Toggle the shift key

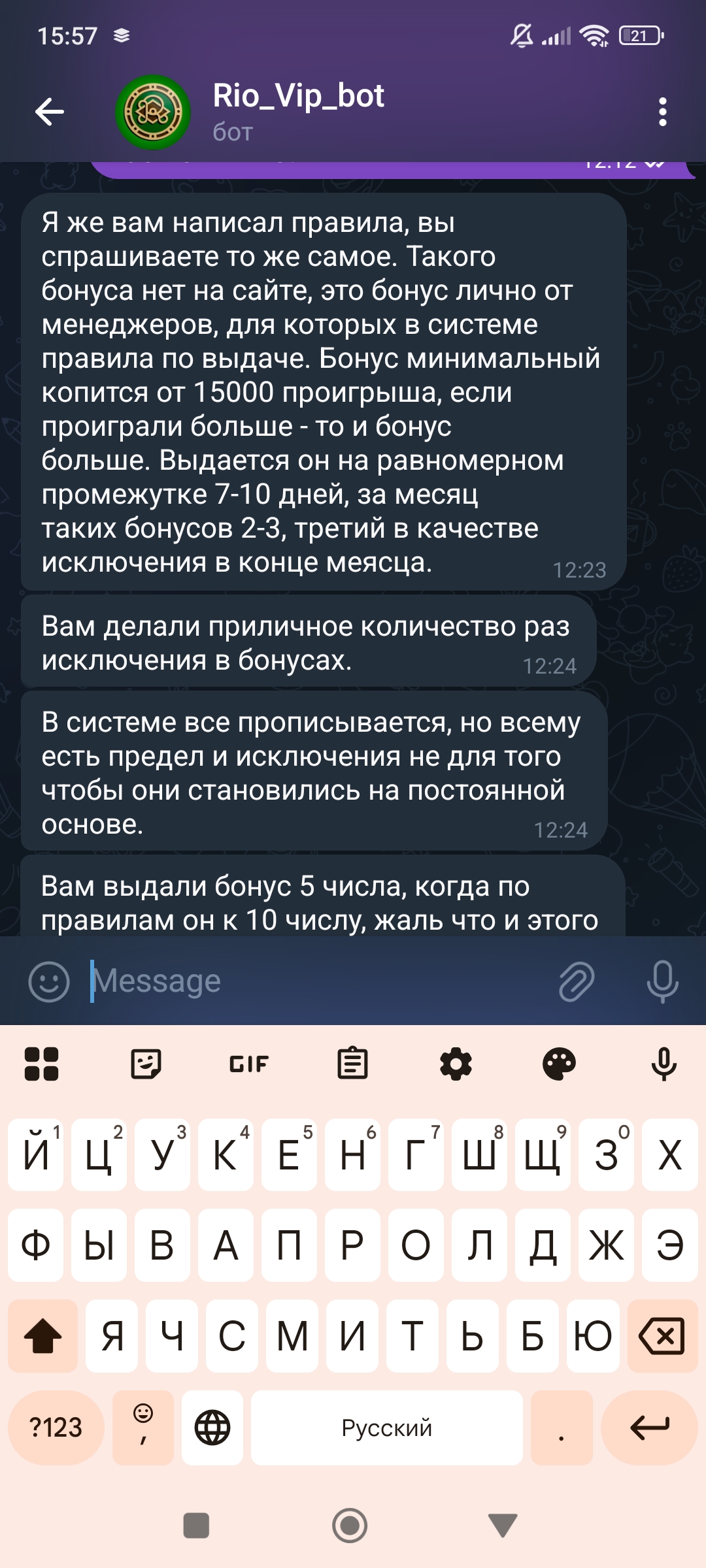tap(42, 1336)
